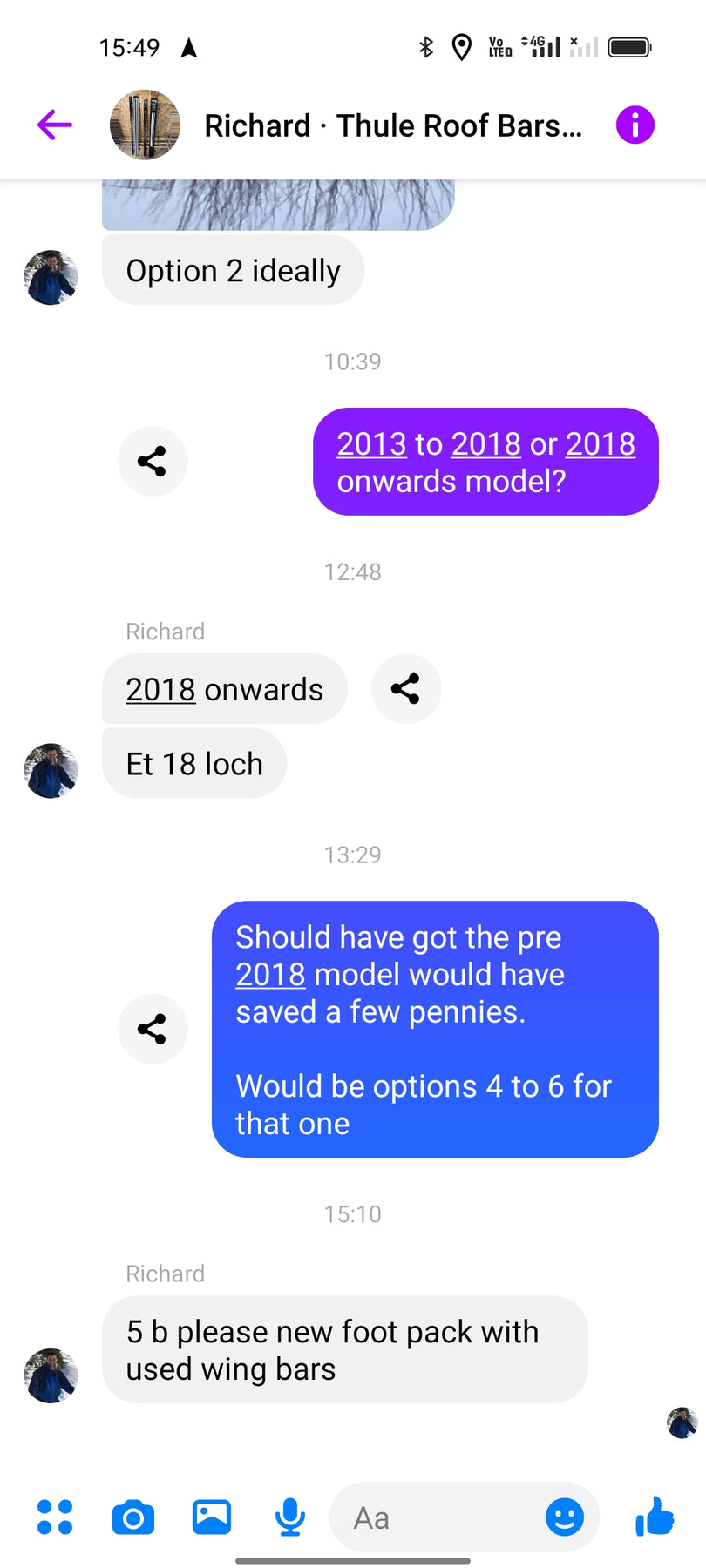Share the '2018 onwards' message

[x=405, y=688]
